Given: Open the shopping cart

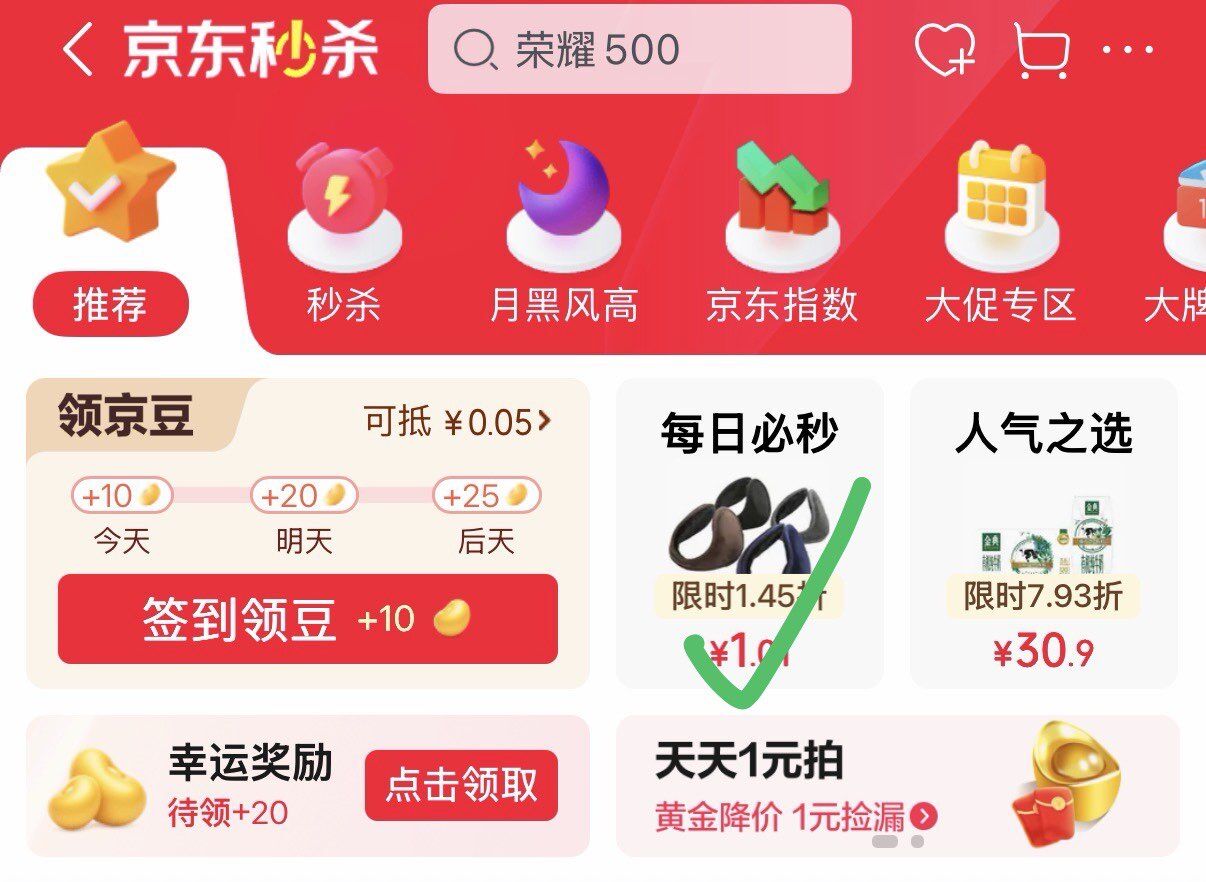Looking at the screenshot, I should click(x=1042, y=50).
